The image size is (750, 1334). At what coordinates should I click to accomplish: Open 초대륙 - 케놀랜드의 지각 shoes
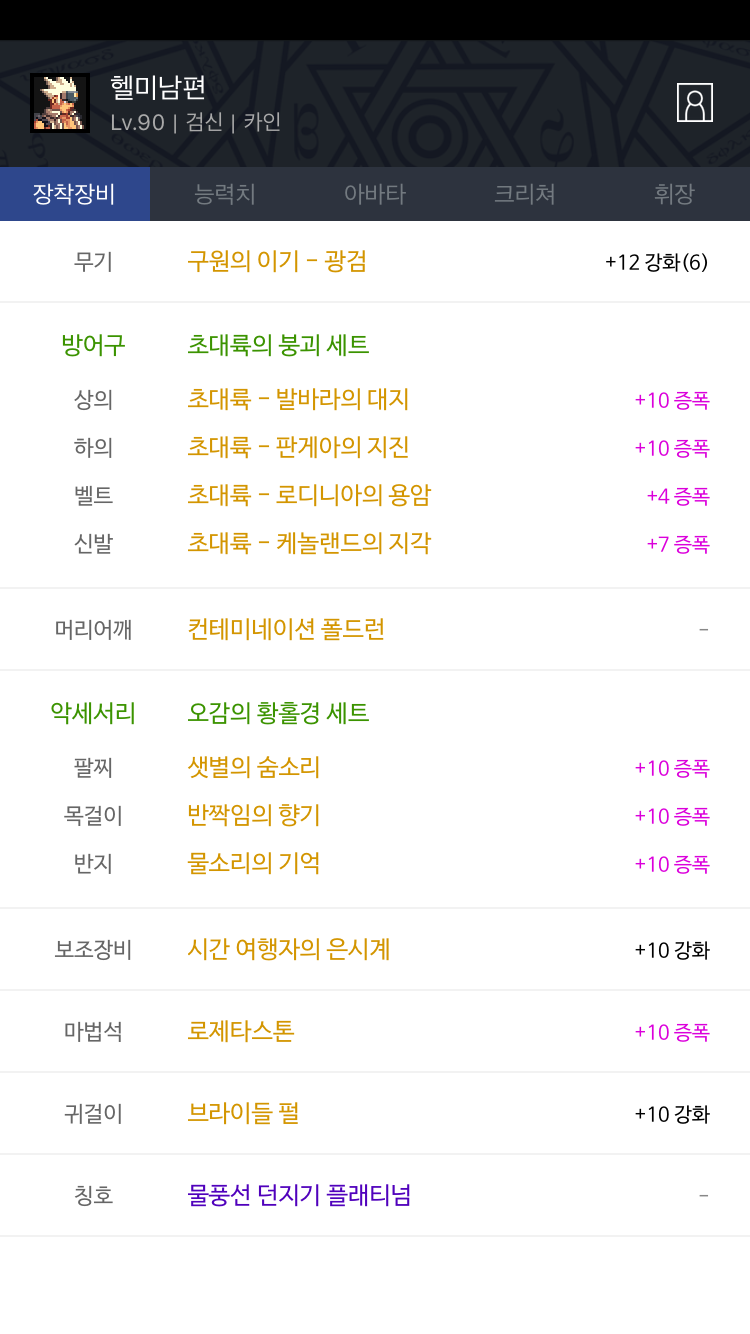309,543
